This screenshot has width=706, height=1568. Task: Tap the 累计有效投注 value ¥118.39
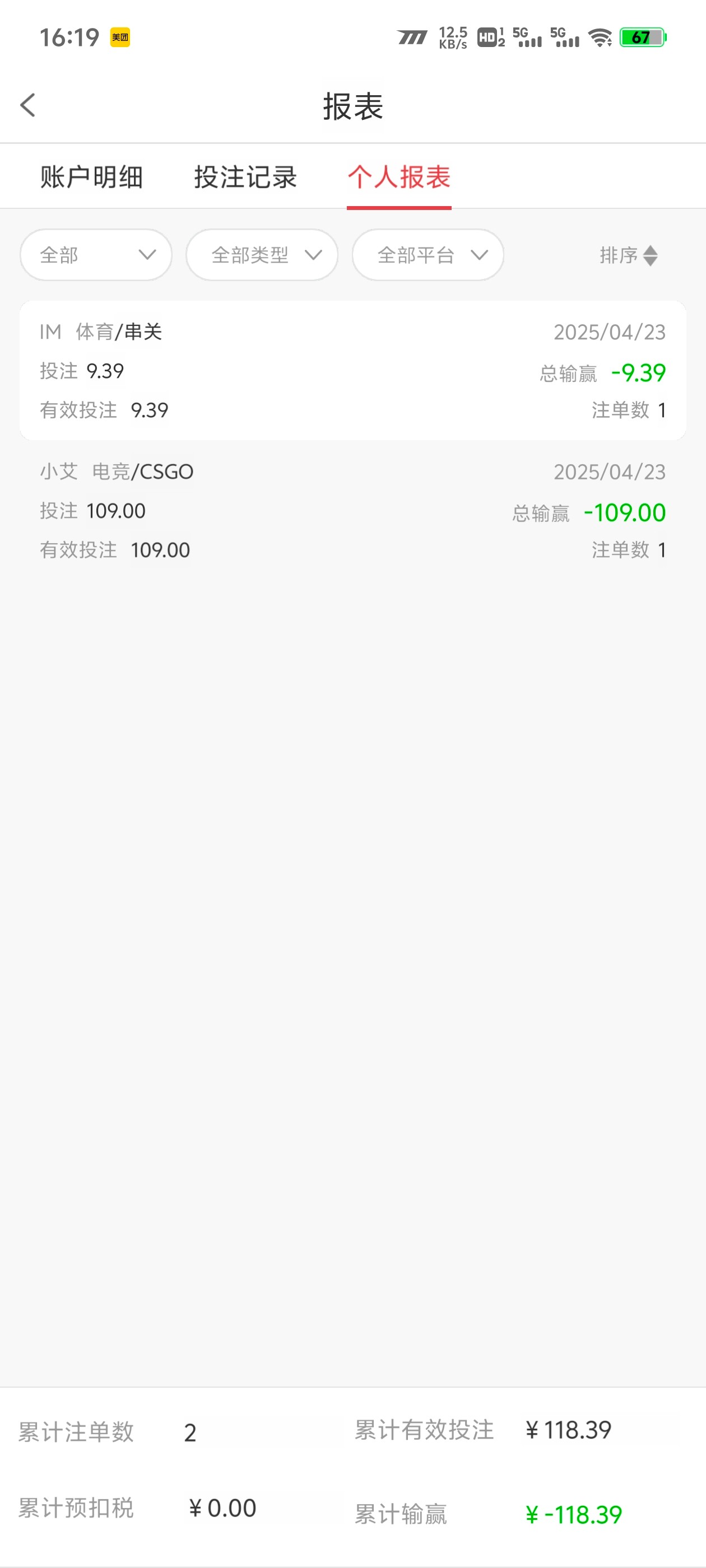[569, 1430]
